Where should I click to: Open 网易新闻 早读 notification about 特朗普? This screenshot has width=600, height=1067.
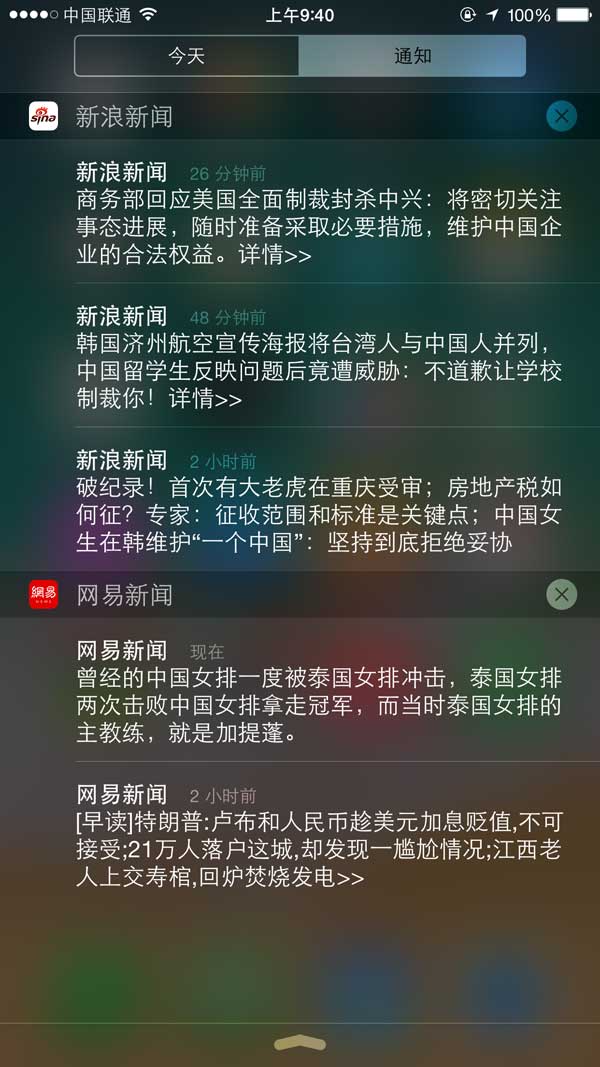click(x=320, y=836)
